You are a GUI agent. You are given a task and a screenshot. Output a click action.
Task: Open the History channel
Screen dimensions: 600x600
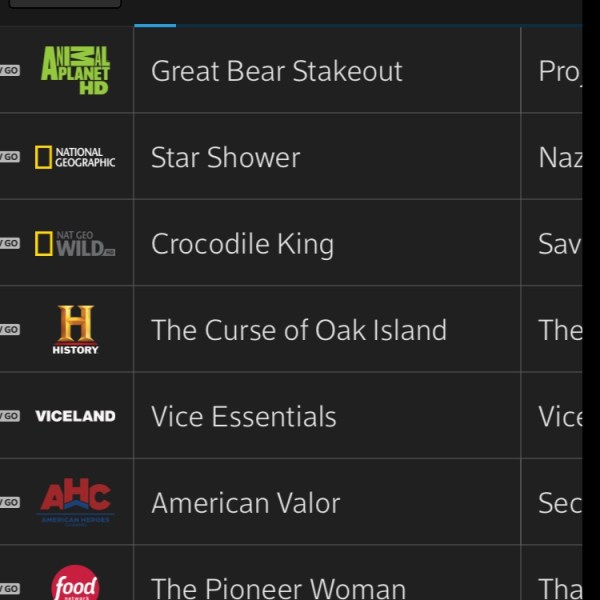click(x=76, y=330)
